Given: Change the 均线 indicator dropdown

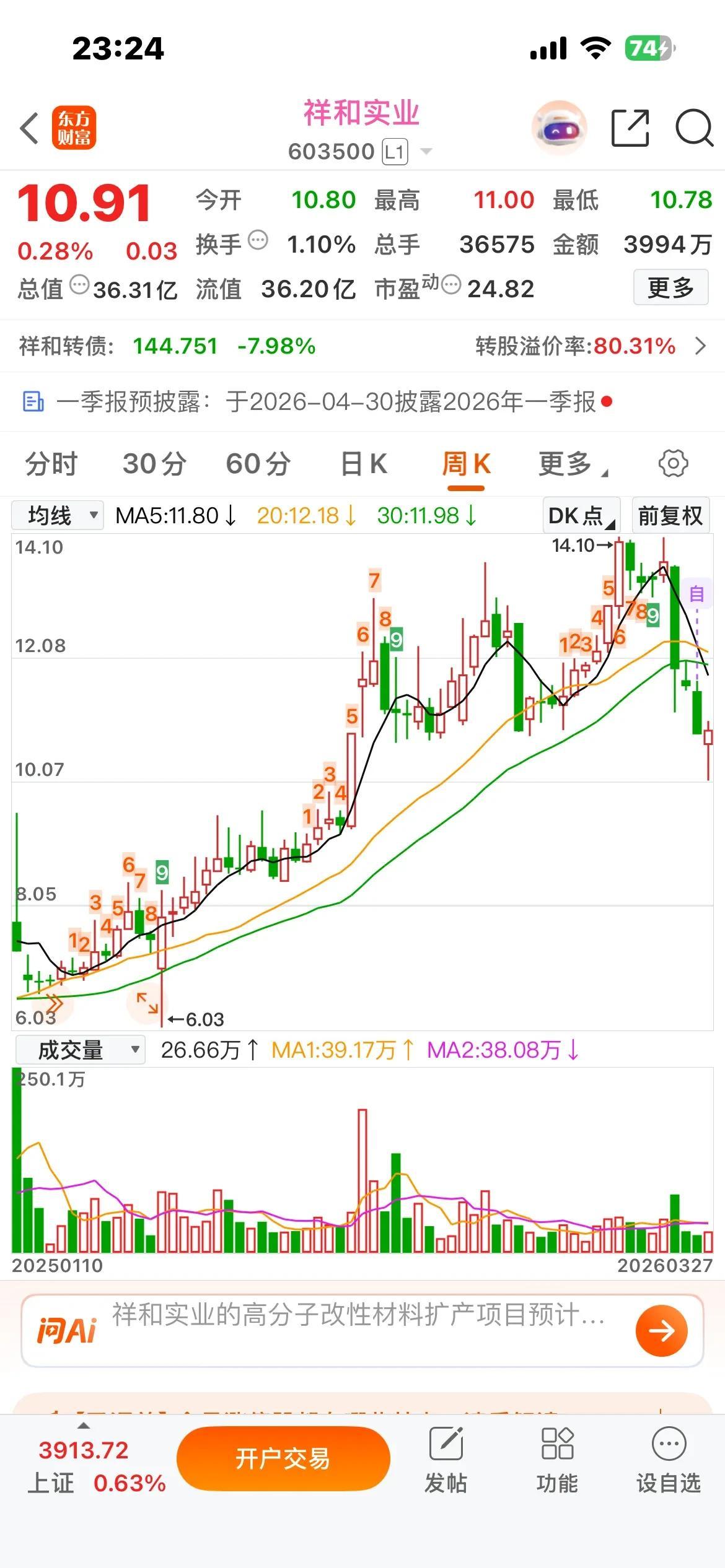Looking at the screenshot, I should [x=58, y=515].
